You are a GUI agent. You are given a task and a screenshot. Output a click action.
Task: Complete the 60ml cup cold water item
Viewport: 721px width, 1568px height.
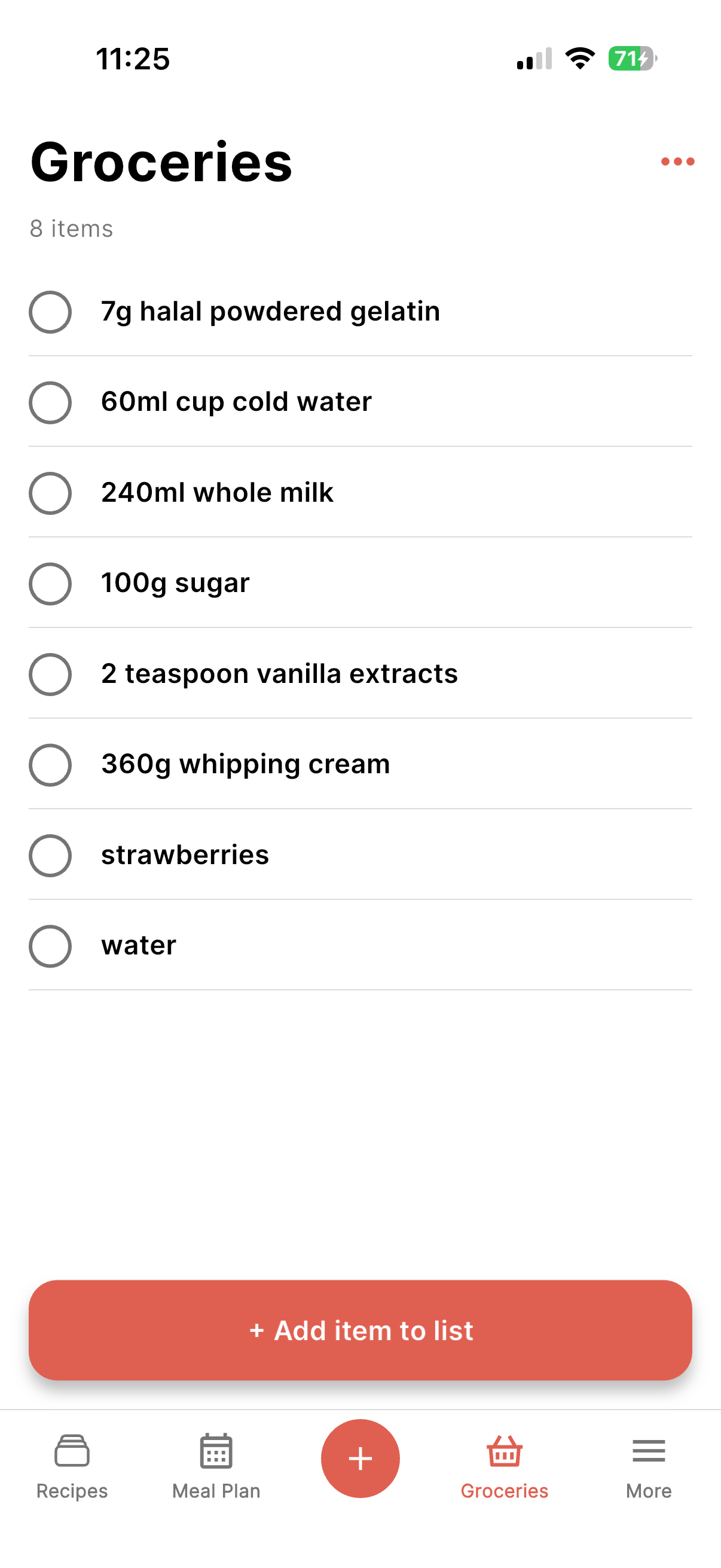[x=50, y=402]
